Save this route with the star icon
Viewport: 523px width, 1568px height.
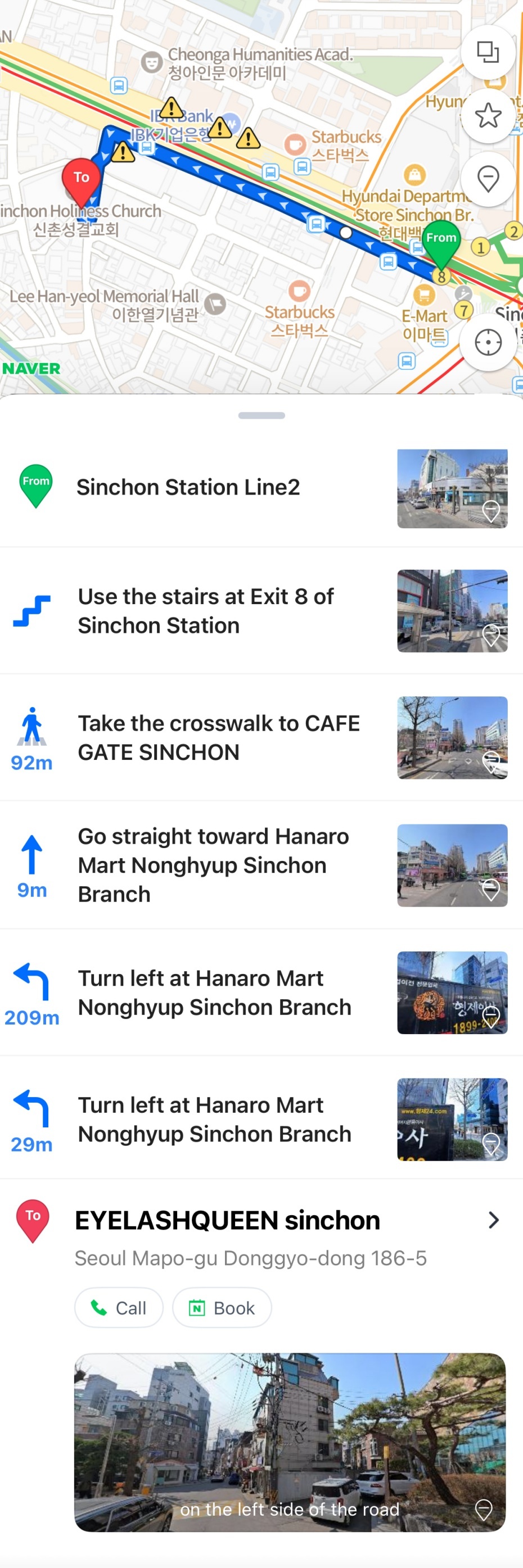click(488, 116)
